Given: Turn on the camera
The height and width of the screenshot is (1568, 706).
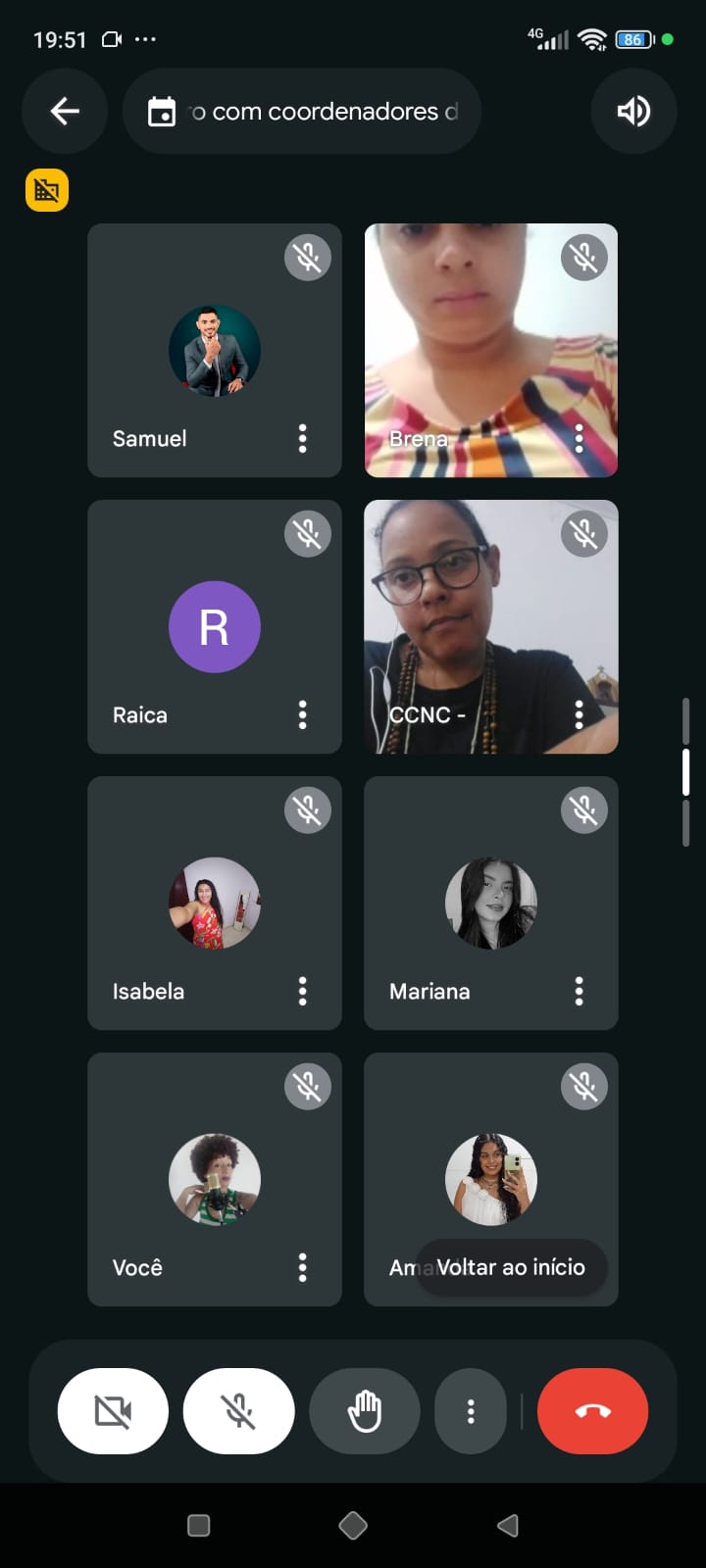Looking at the screenshot, I should point(113,1411).
